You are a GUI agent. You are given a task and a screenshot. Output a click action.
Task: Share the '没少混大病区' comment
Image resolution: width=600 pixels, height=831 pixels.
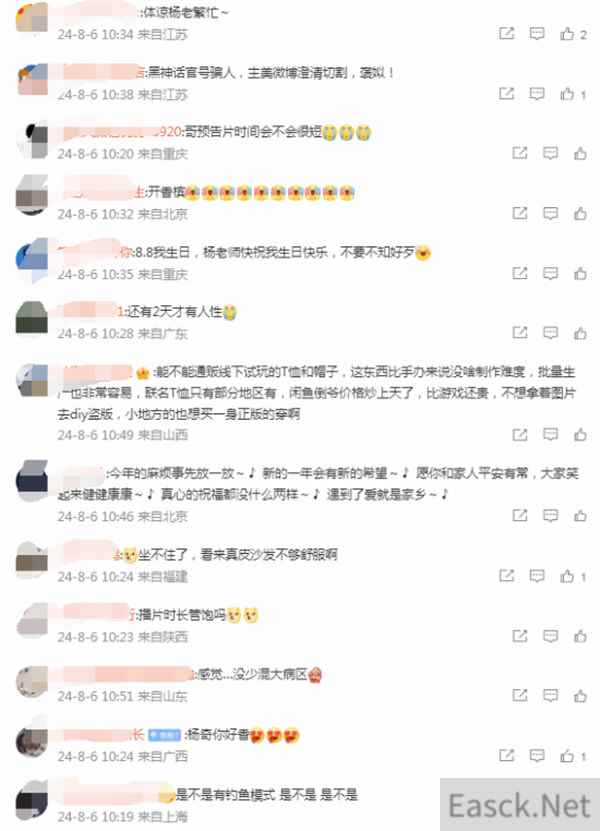point(519,697)
